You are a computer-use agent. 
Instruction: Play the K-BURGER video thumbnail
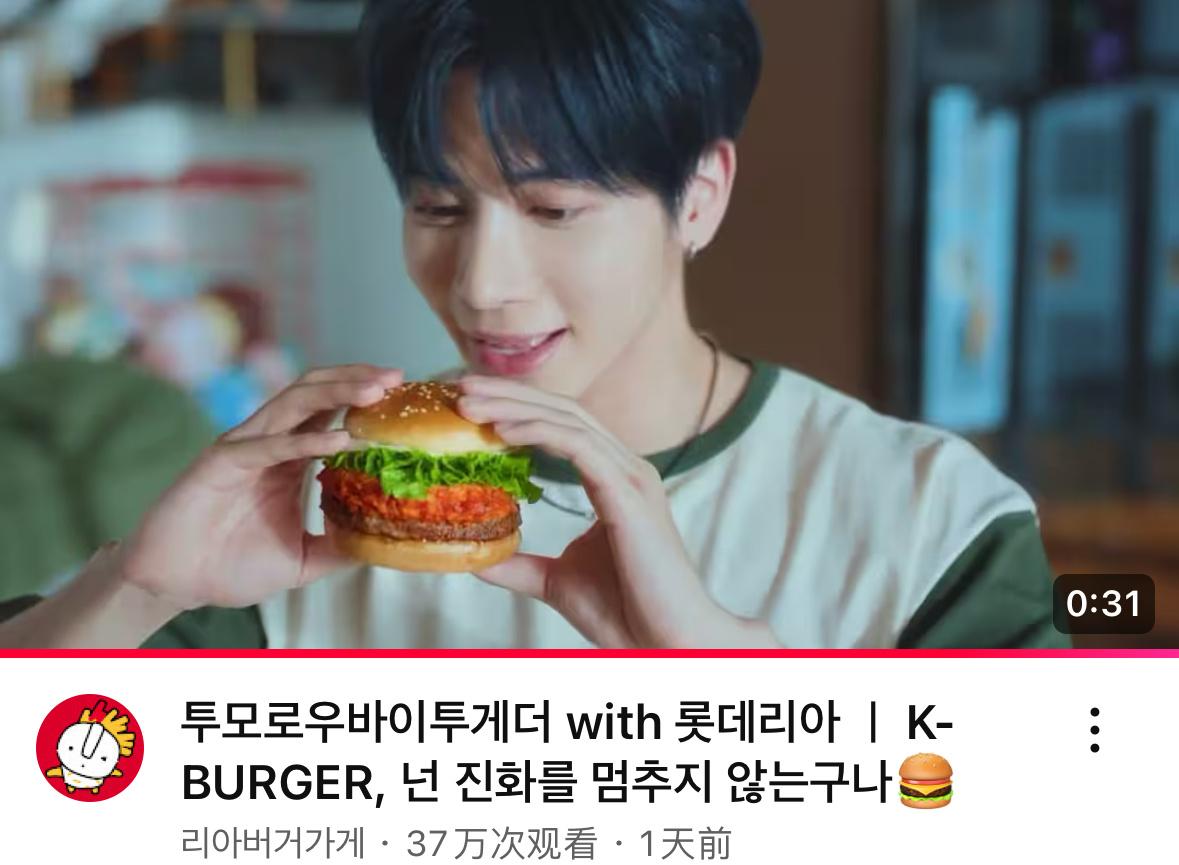(x=589, y=325)
